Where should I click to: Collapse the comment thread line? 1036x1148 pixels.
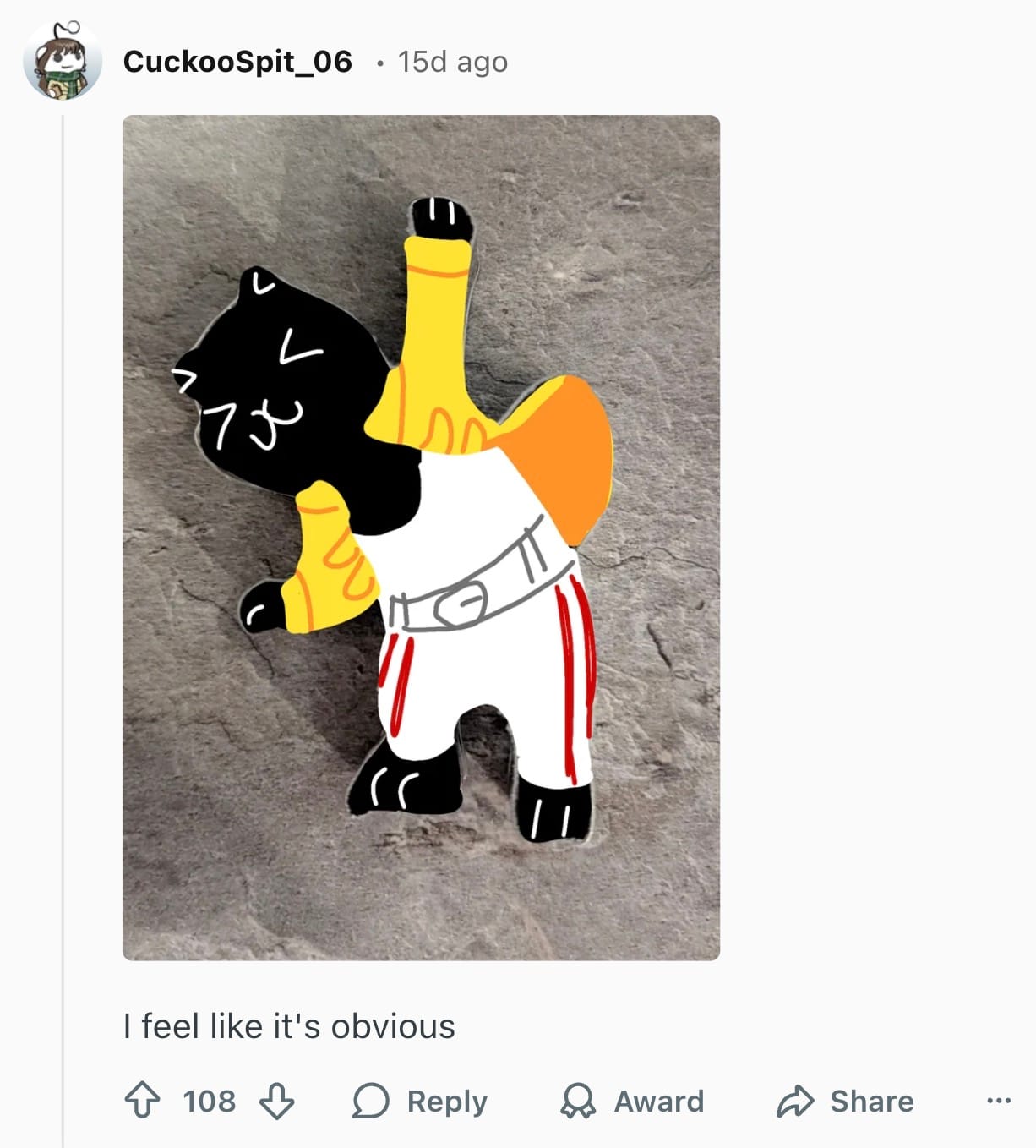click(63, 592)
